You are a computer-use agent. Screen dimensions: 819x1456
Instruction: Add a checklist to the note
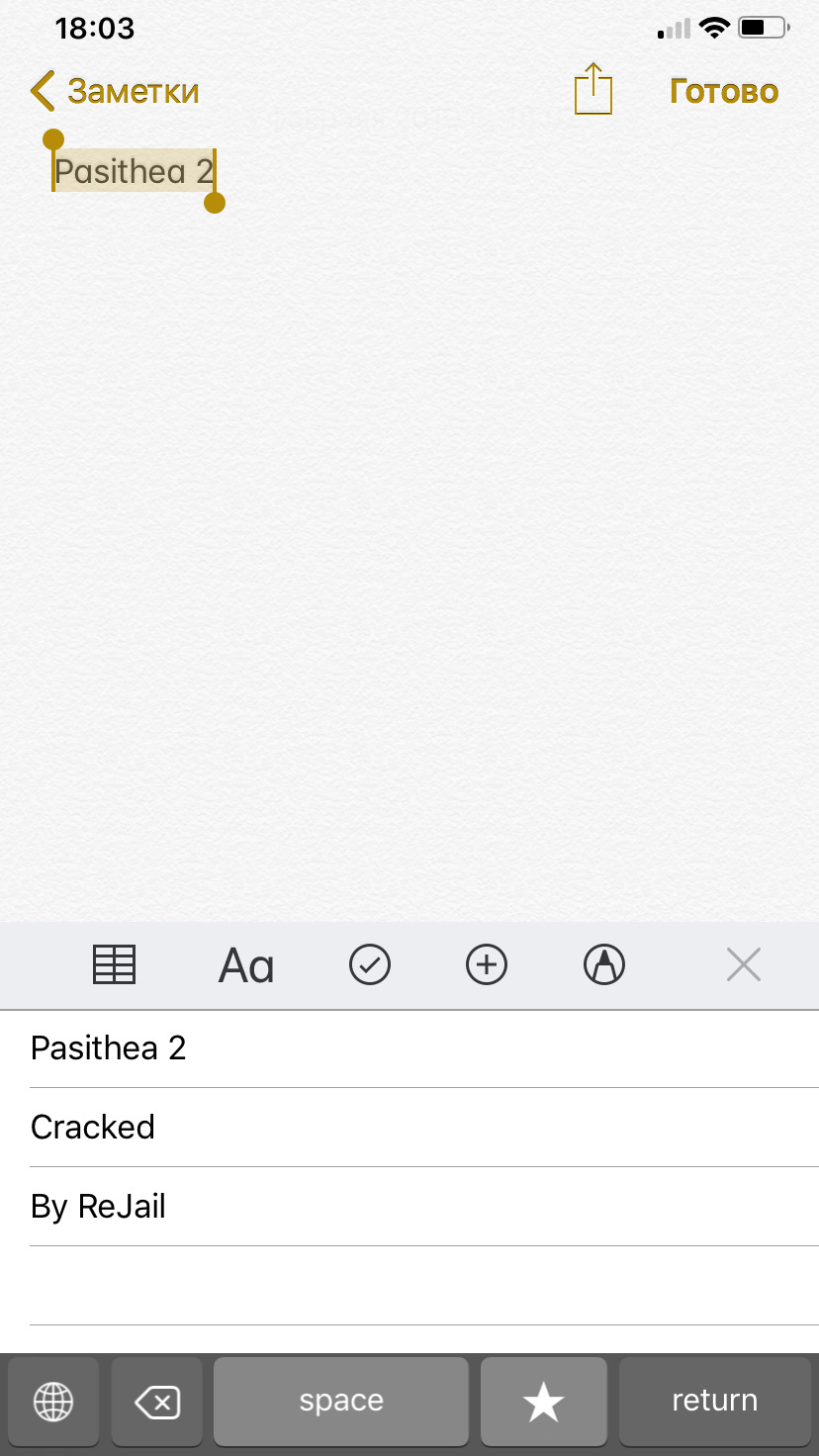pos(370,964)
